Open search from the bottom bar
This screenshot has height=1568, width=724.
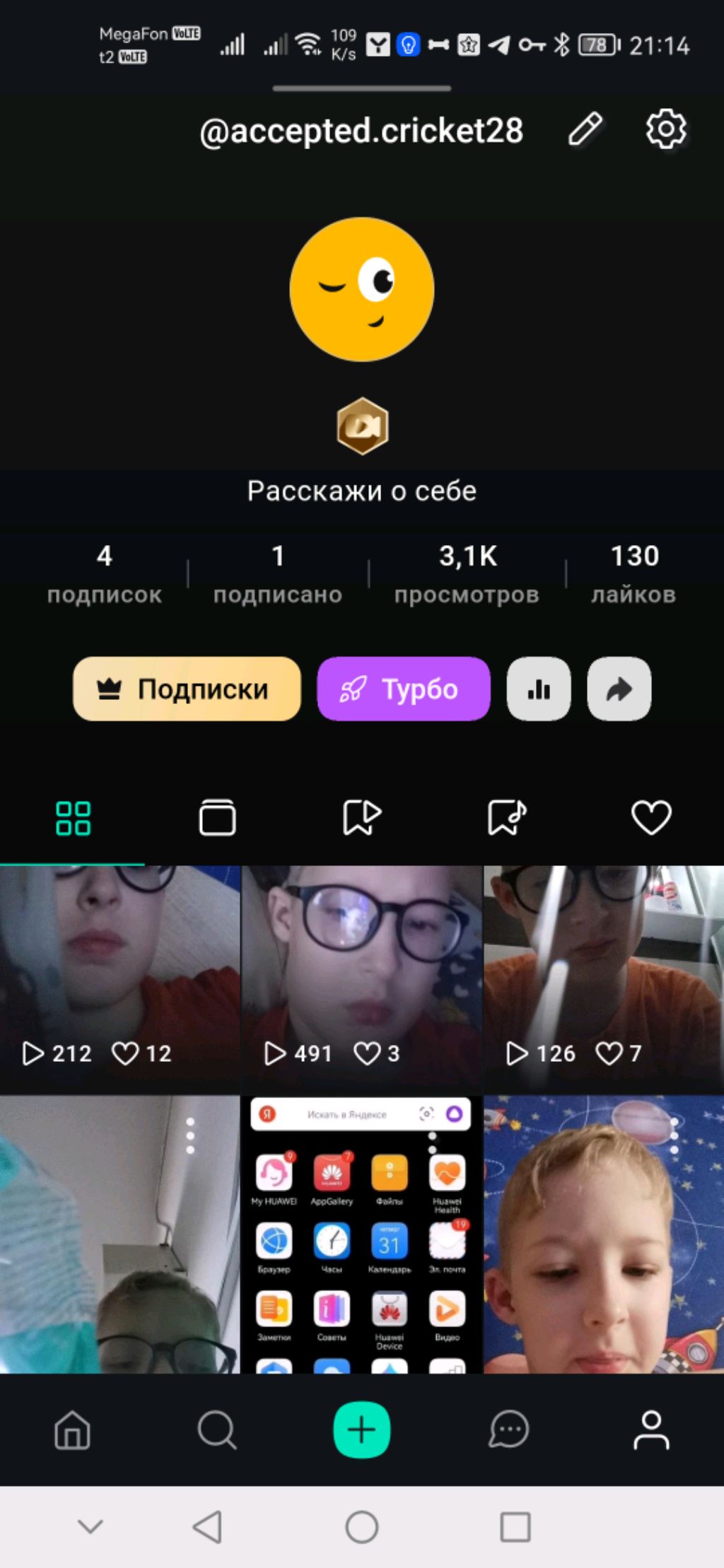(216, 1430)
